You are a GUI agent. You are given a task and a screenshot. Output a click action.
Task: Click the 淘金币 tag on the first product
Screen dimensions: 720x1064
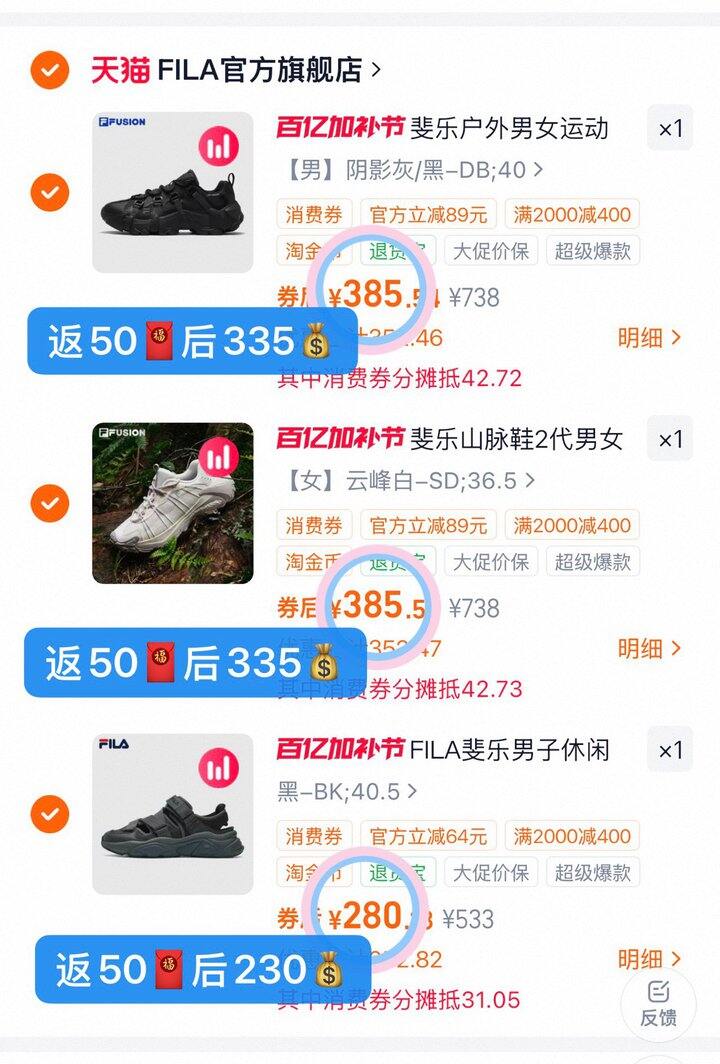pos(303,250)
